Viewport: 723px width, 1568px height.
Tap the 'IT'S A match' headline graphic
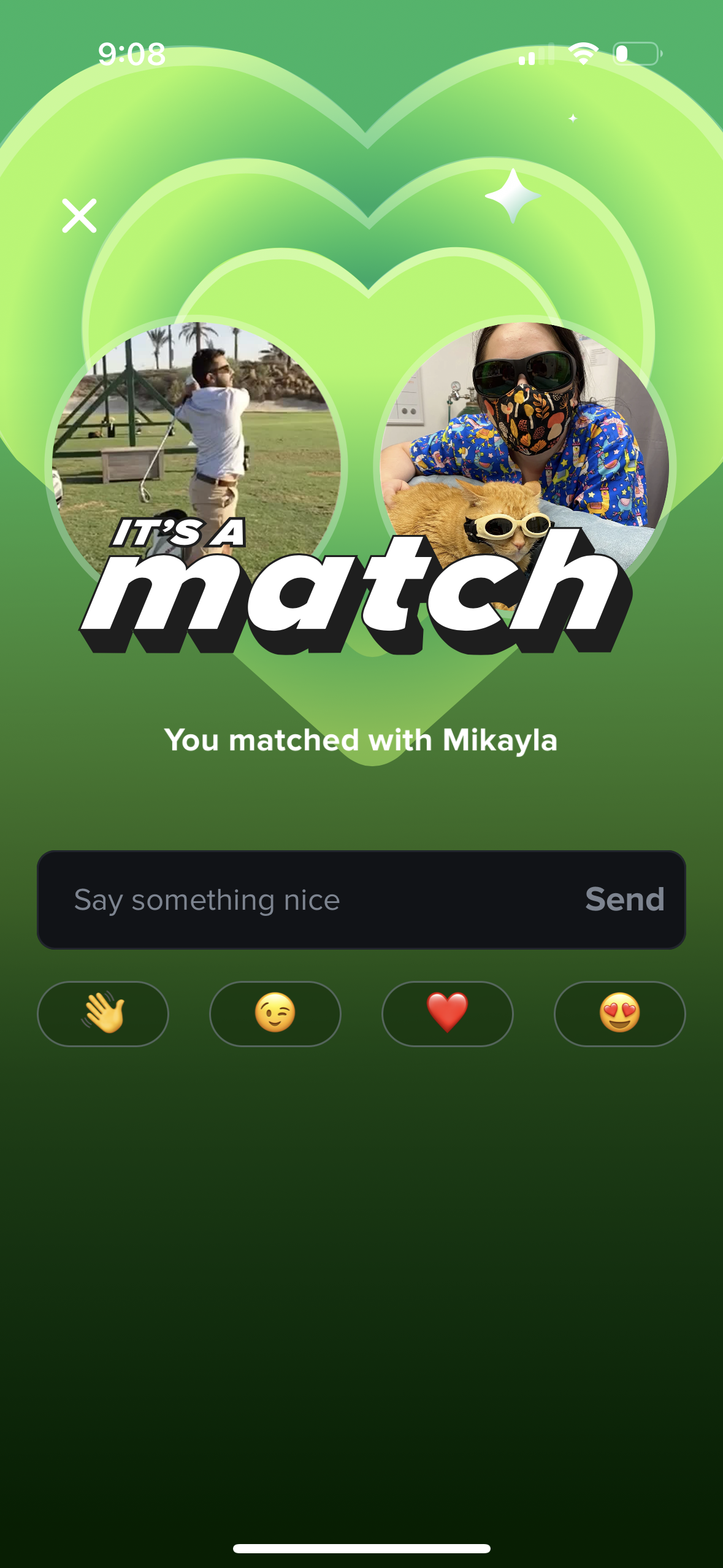tap(361, 589)
